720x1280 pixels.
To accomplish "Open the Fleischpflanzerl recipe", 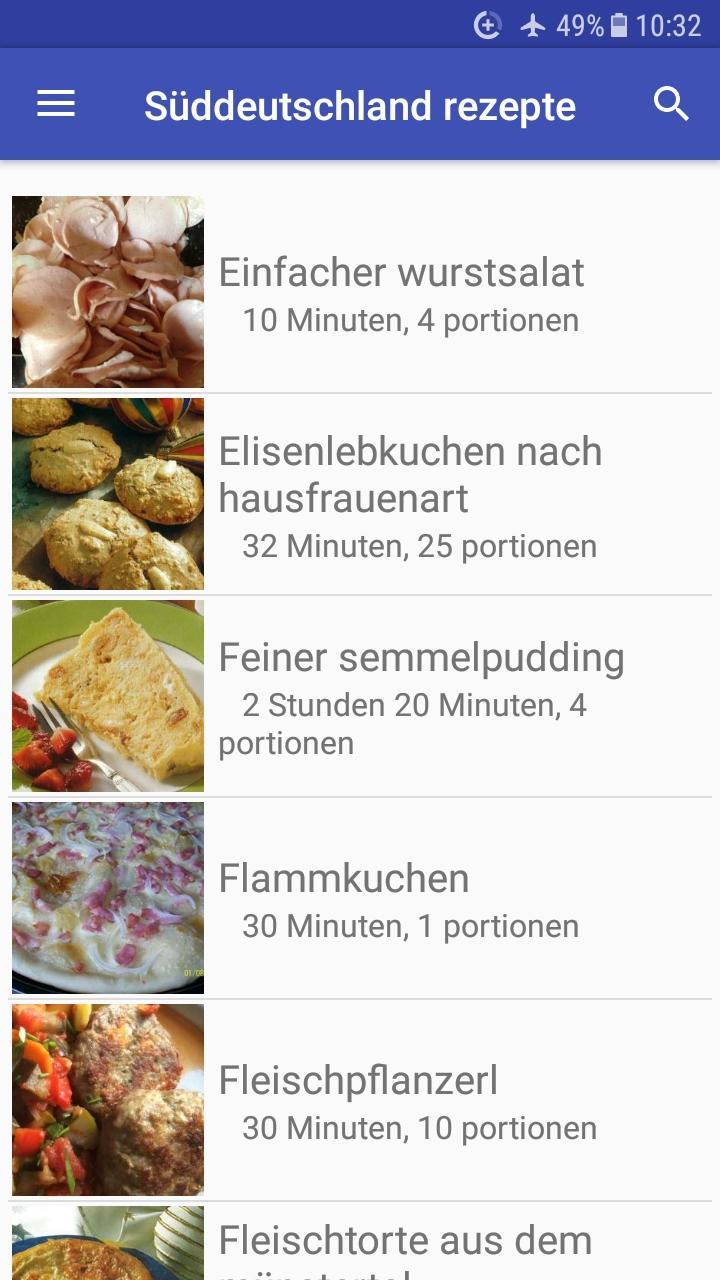I will click(x=360, y=1100).
